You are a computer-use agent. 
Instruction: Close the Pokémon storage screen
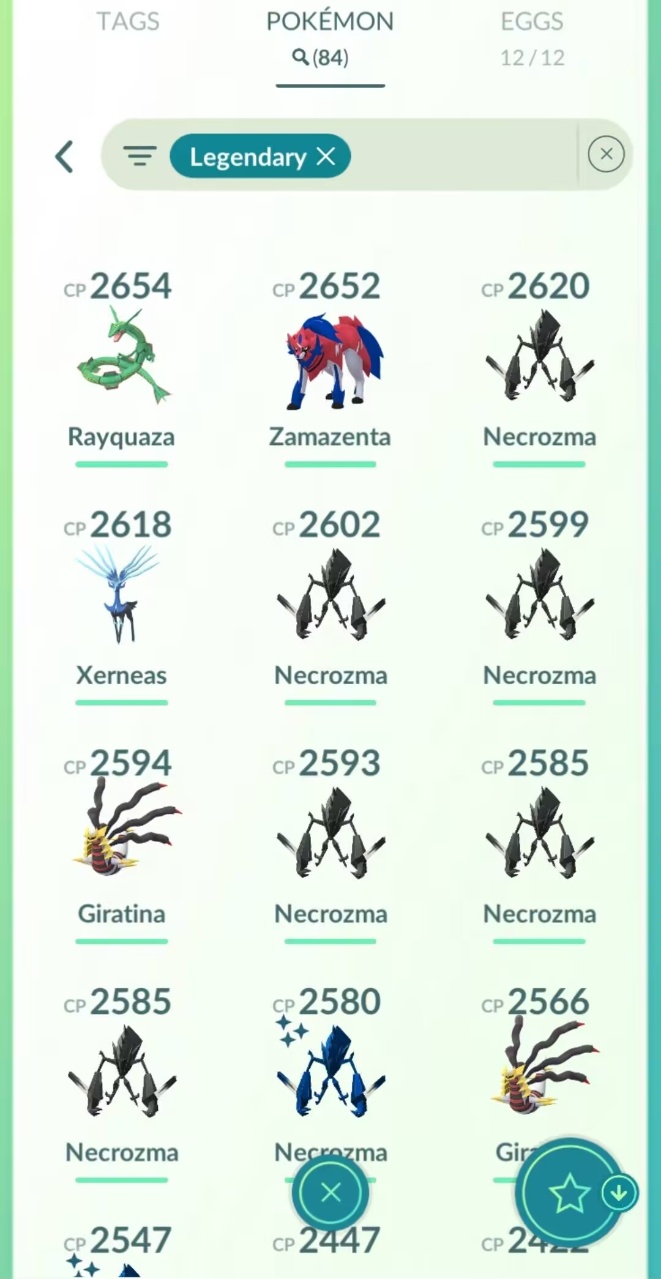click(331, 1192)
